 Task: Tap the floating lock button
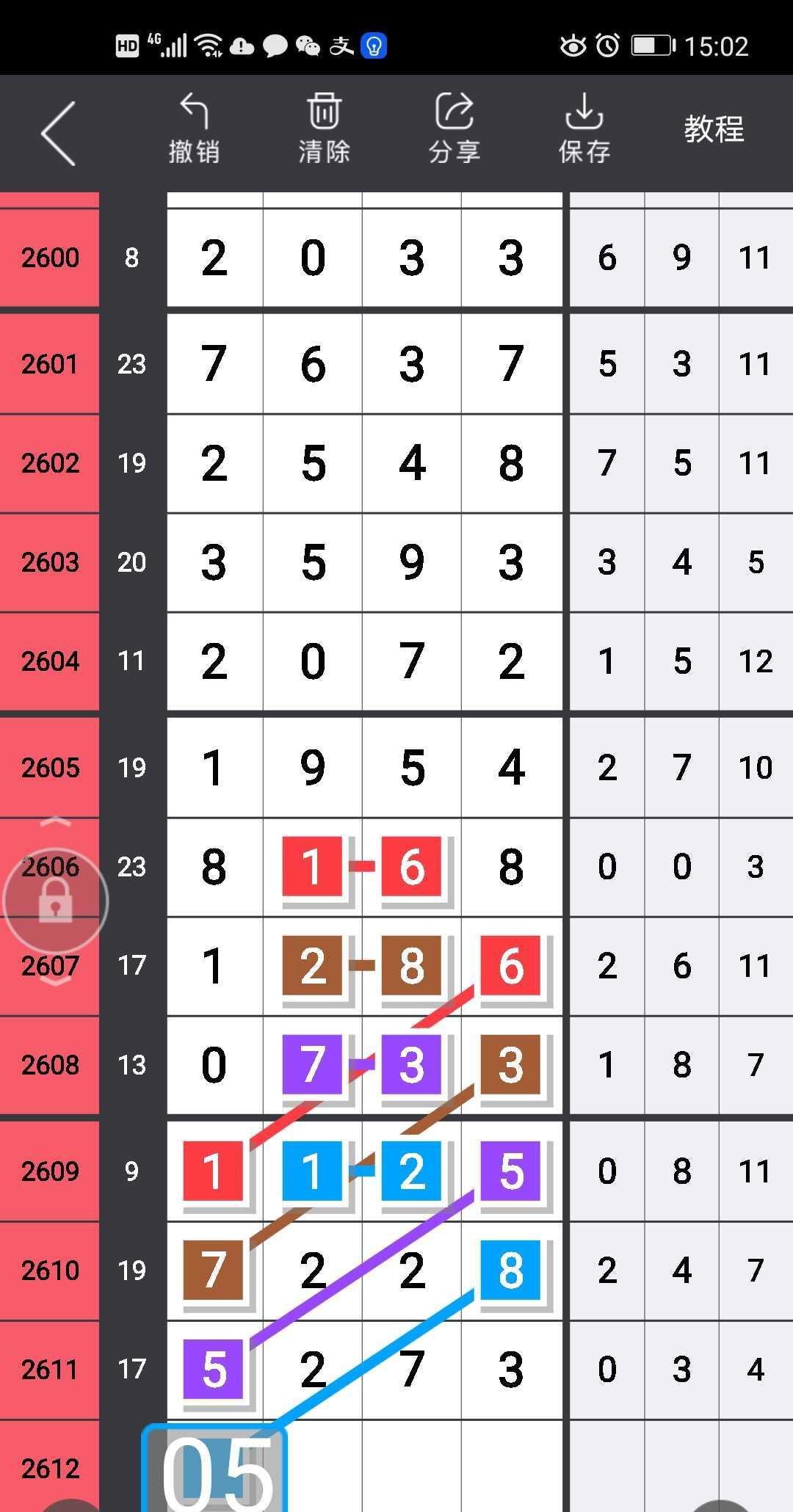pyautogui.click(x=56, y=900)
